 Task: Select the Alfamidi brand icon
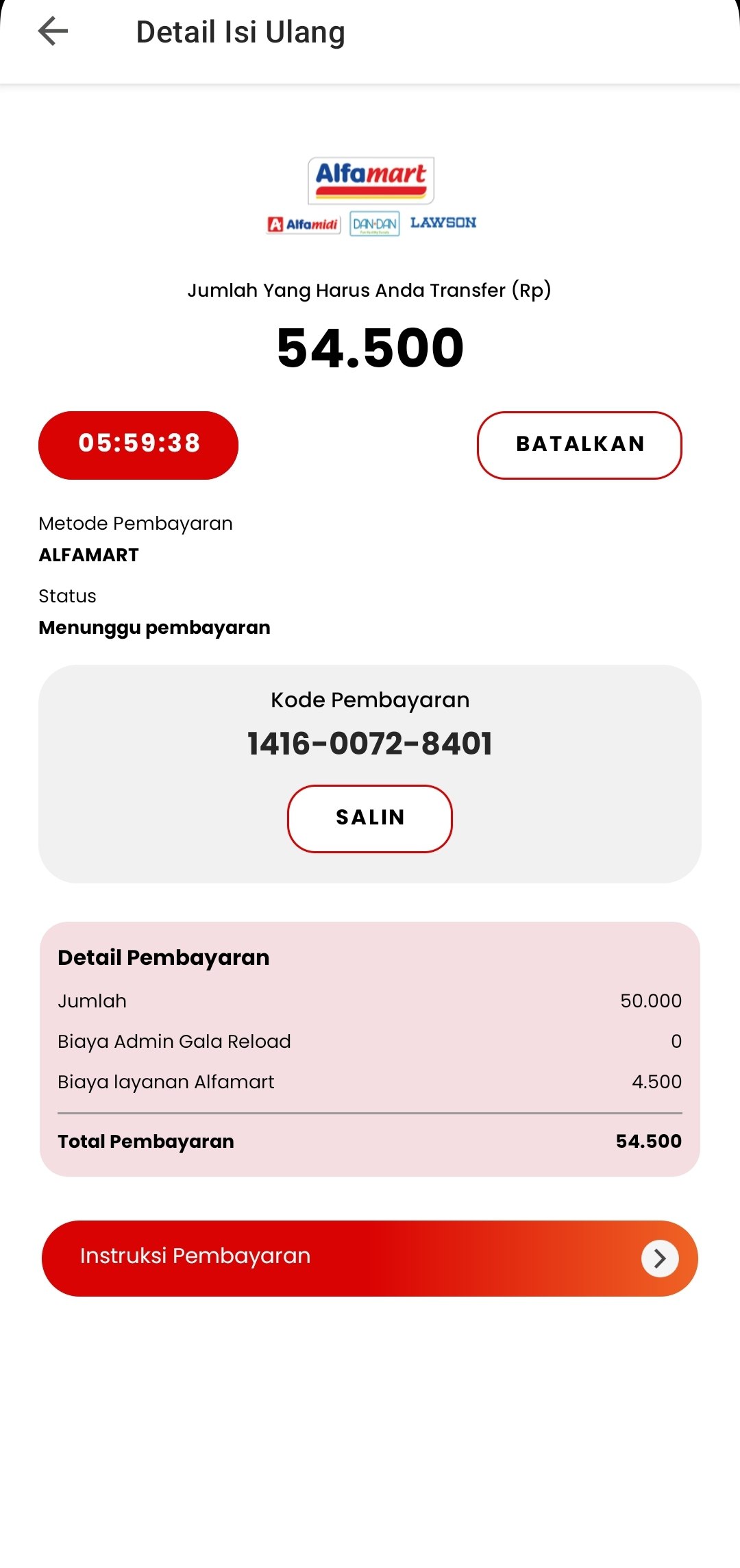click(x=305, y=223)
